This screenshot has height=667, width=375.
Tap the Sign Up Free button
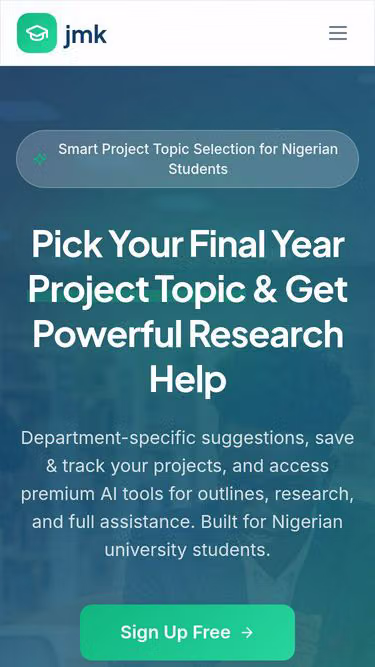point(188,632)
